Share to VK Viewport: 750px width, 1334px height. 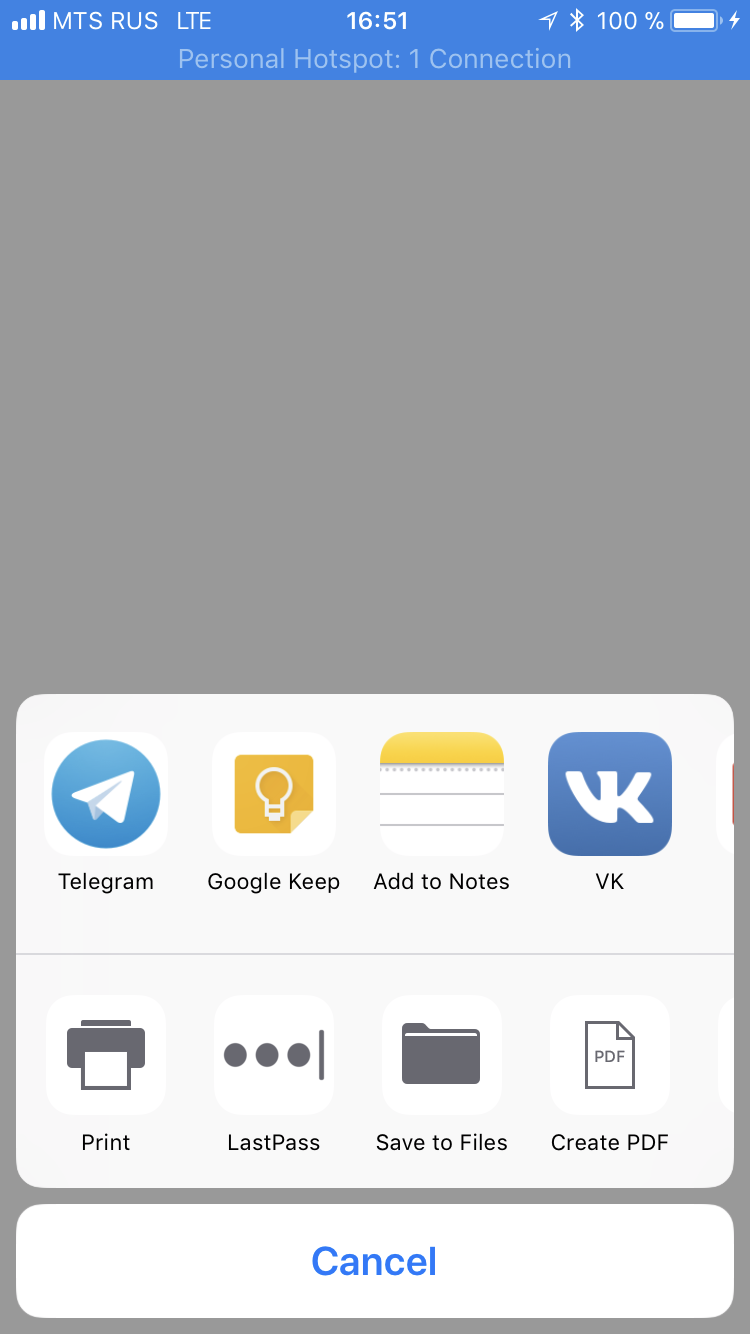(610, 794)
